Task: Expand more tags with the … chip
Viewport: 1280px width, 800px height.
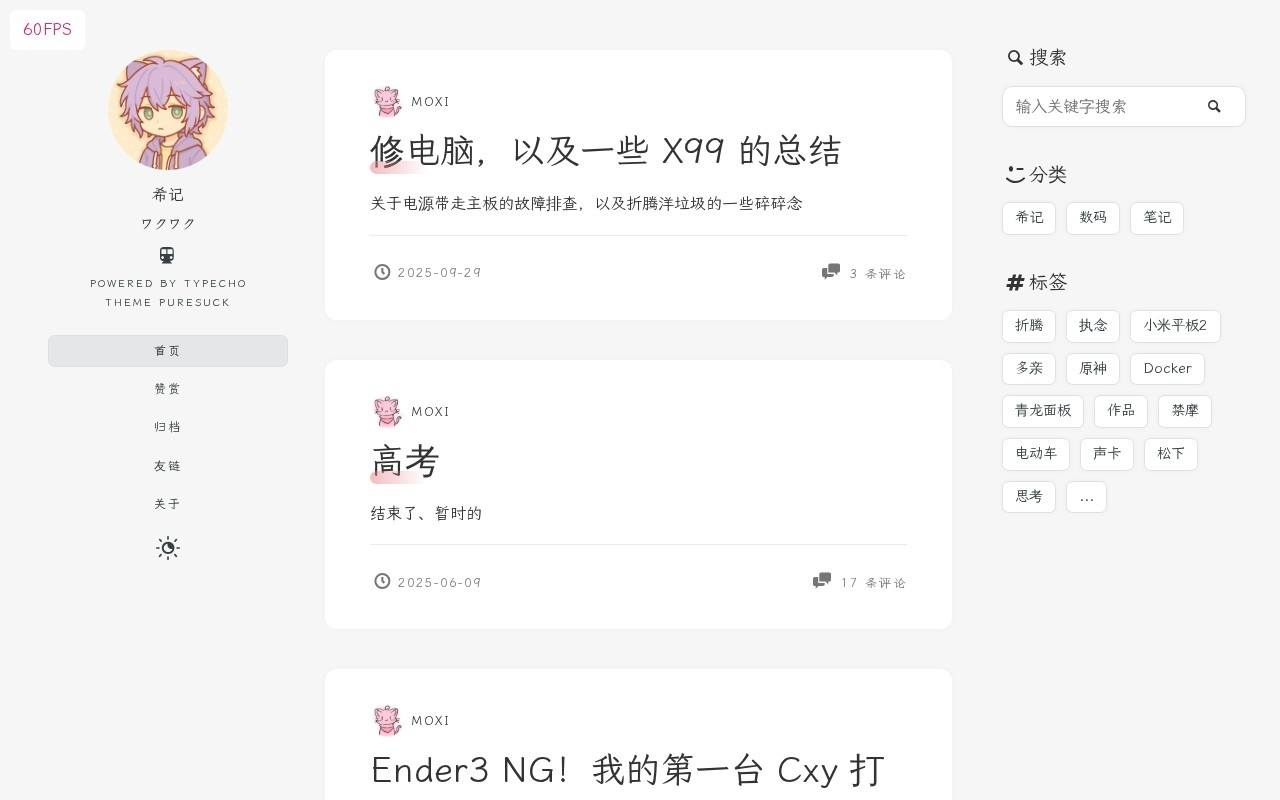Action: (x=1086, y=497)
